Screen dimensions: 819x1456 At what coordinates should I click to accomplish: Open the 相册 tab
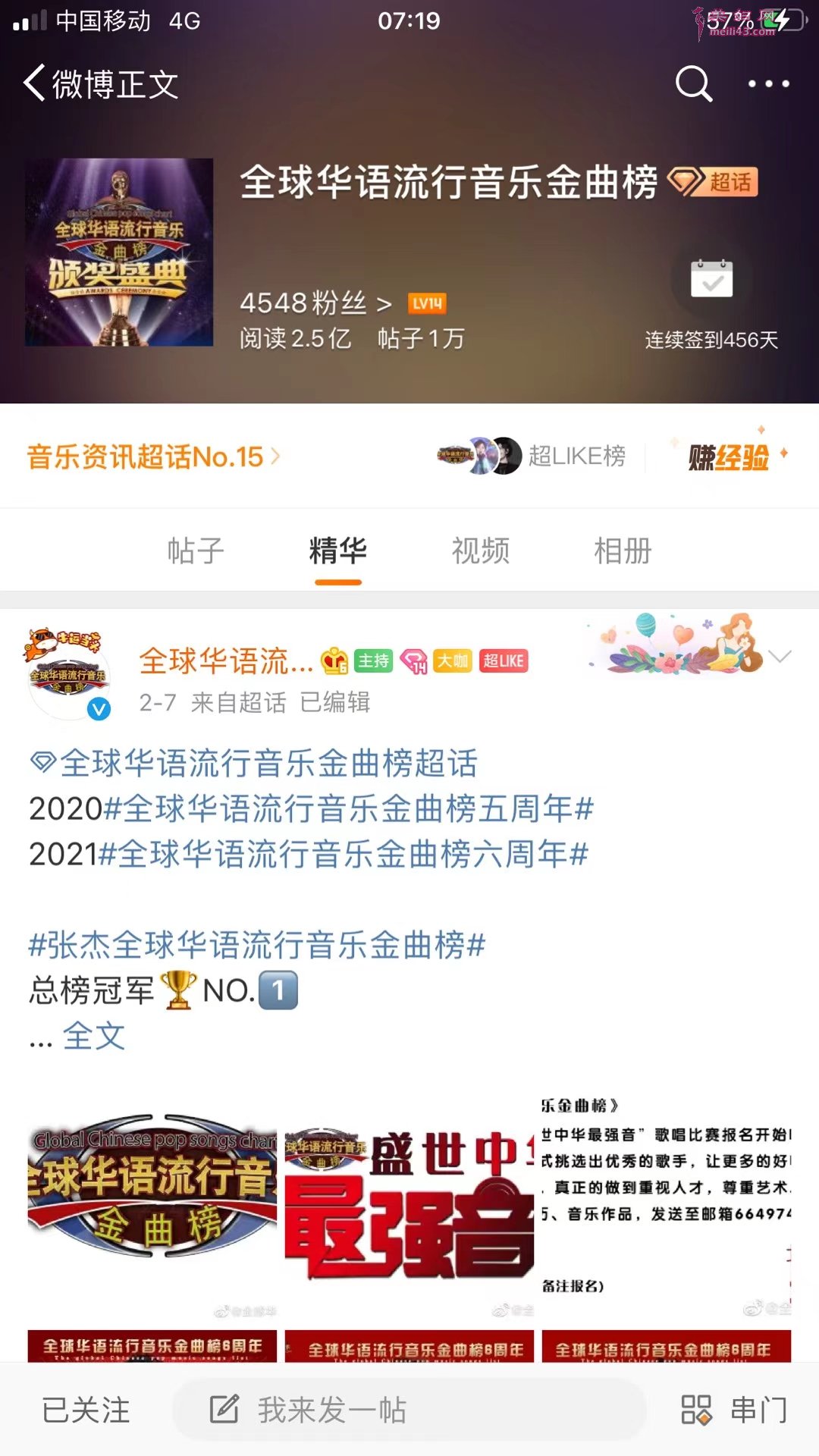coord(623,551)
